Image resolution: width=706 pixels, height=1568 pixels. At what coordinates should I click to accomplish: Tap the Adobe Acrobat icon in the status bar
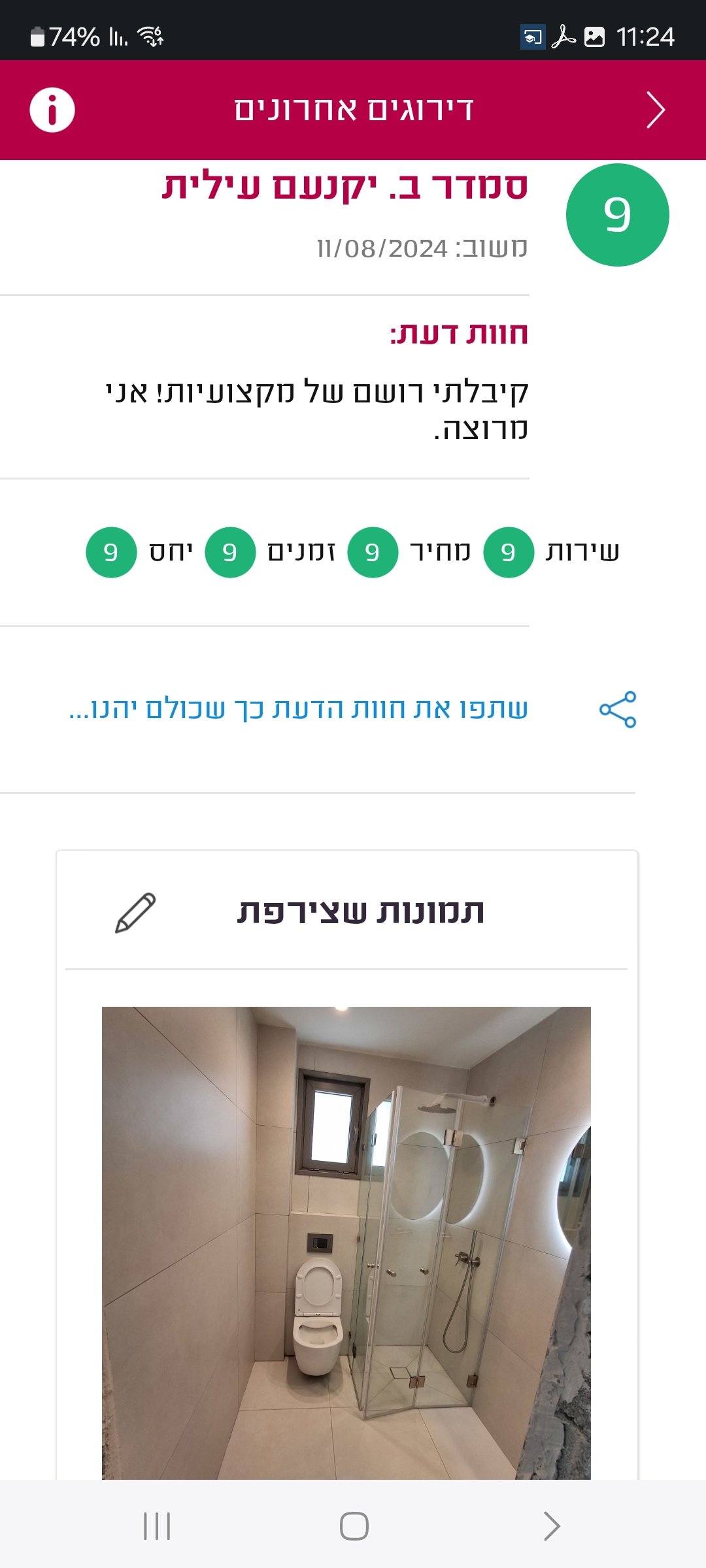[x=563, y=37]
